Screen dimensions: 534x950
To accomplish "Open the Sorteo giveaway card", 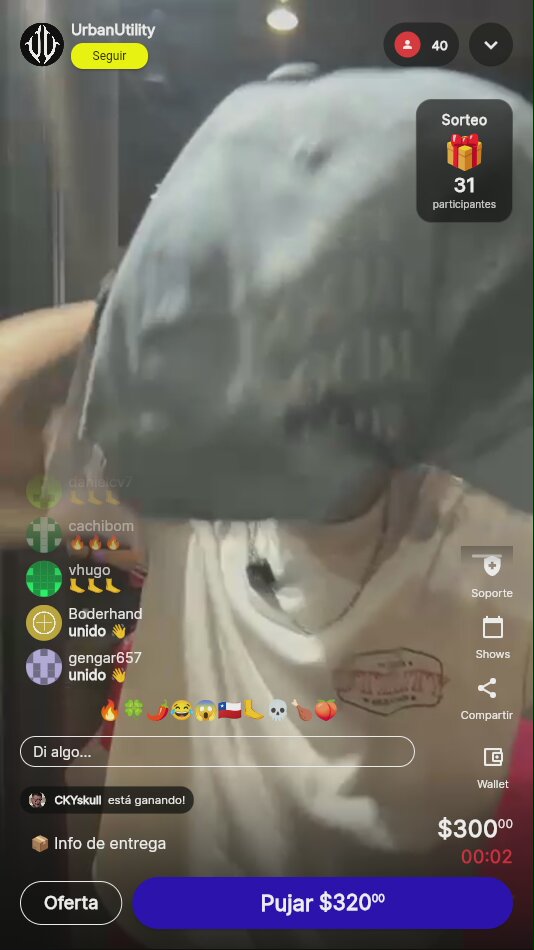I will [464, 161].
